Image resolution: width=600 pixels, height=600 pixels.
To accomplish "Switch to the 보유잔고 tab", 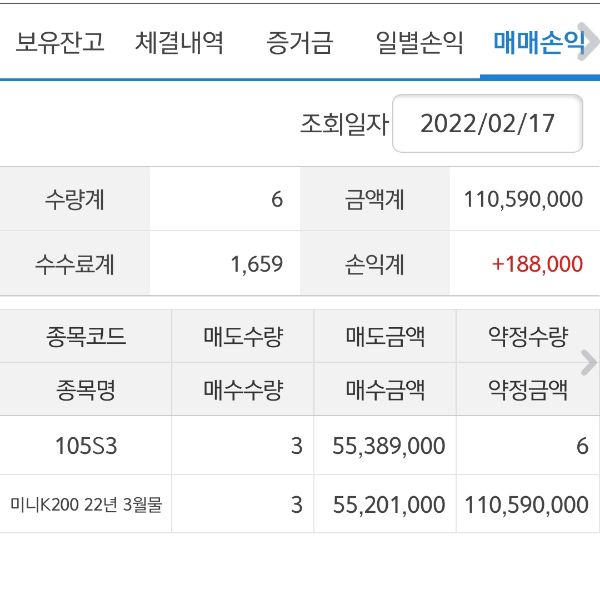I will pyautogui.click(x=60, y=43).
